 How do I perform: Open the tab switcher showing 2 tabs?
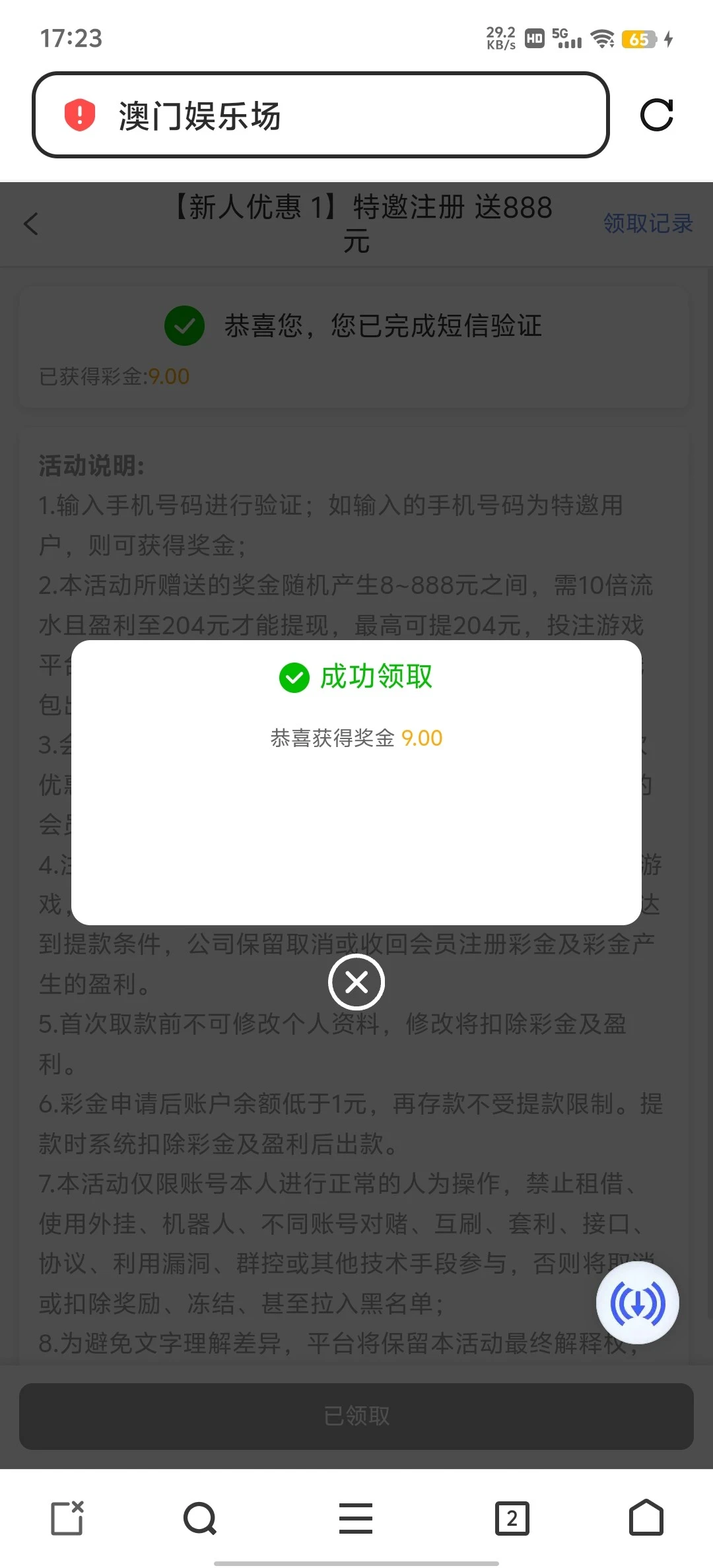coord(513,1518)
